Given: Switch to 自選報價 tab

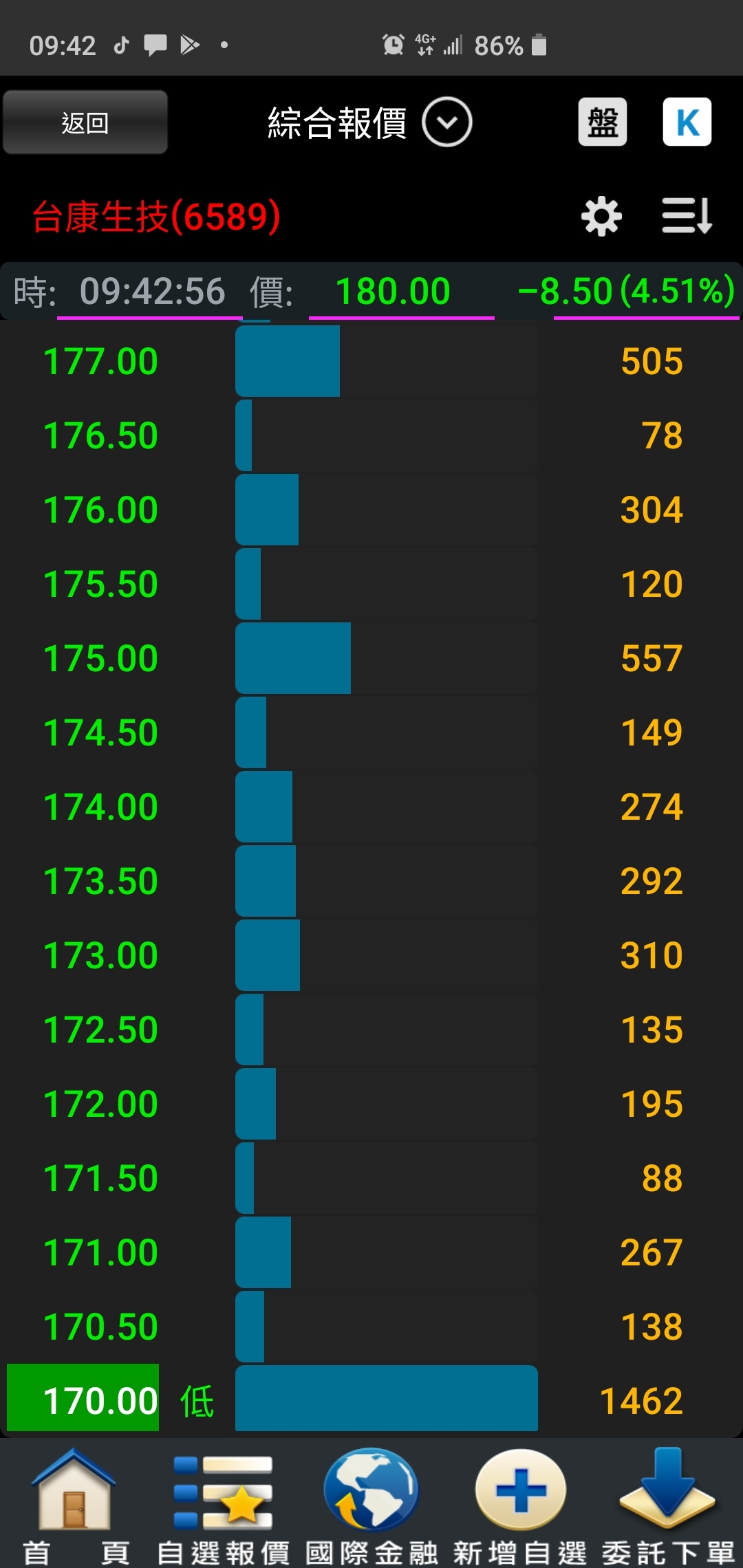Looking at the screenshot, I should 223,1506.
